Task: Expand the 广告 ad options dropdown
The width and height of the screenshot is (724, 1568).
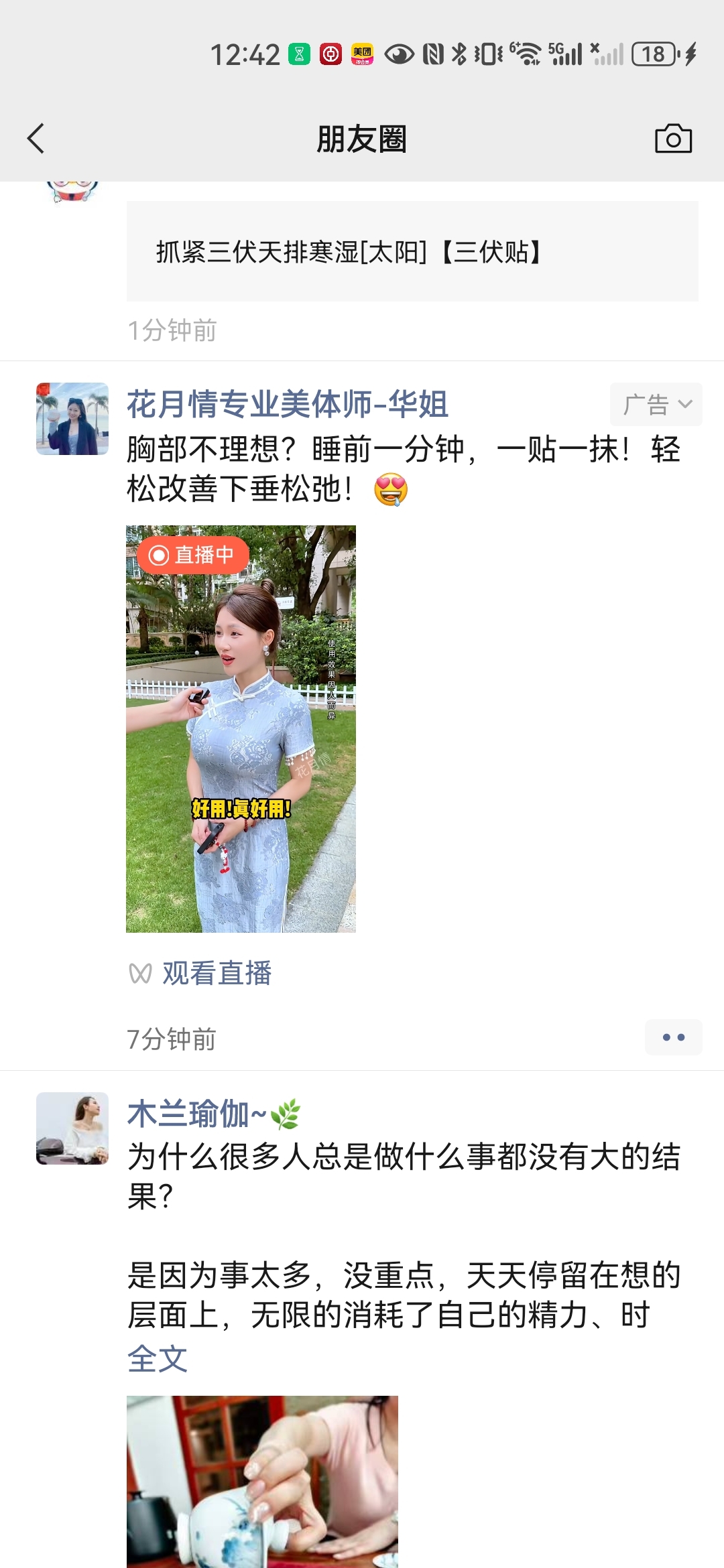Action: (x=656, y=404)
